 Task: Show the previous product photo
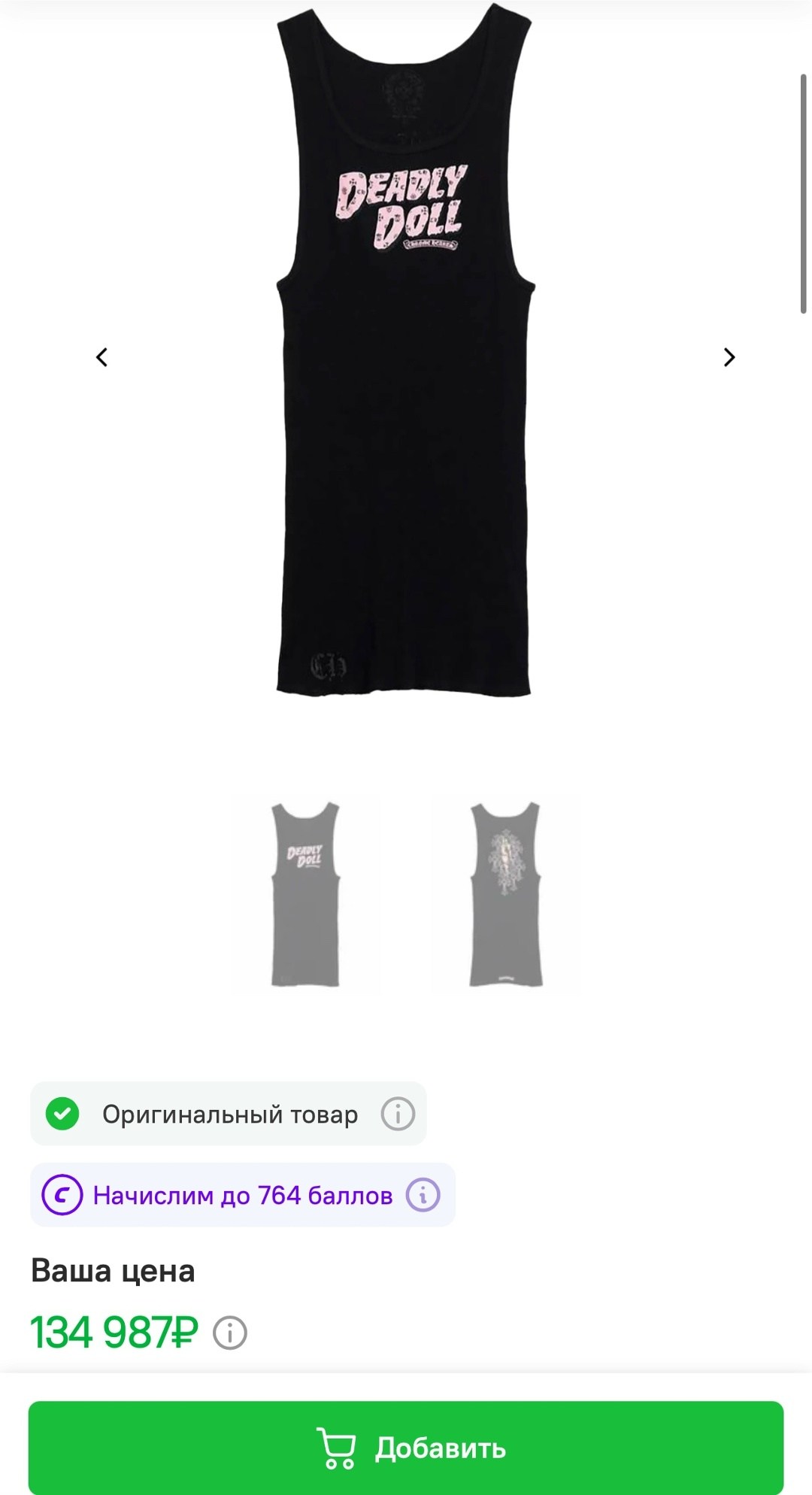(x=102, y=357)
